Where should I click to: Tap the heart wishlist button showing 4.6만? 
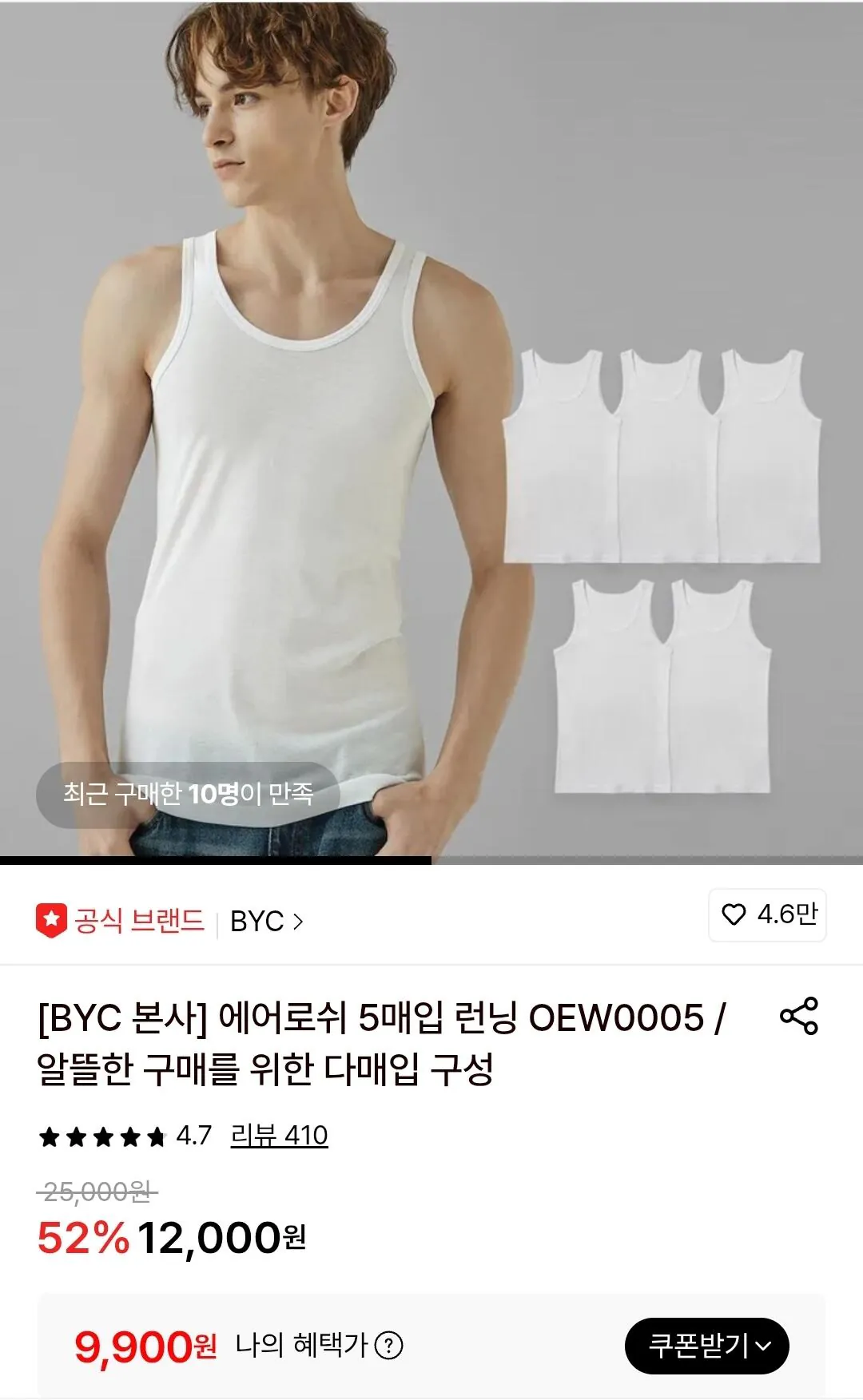767,915
